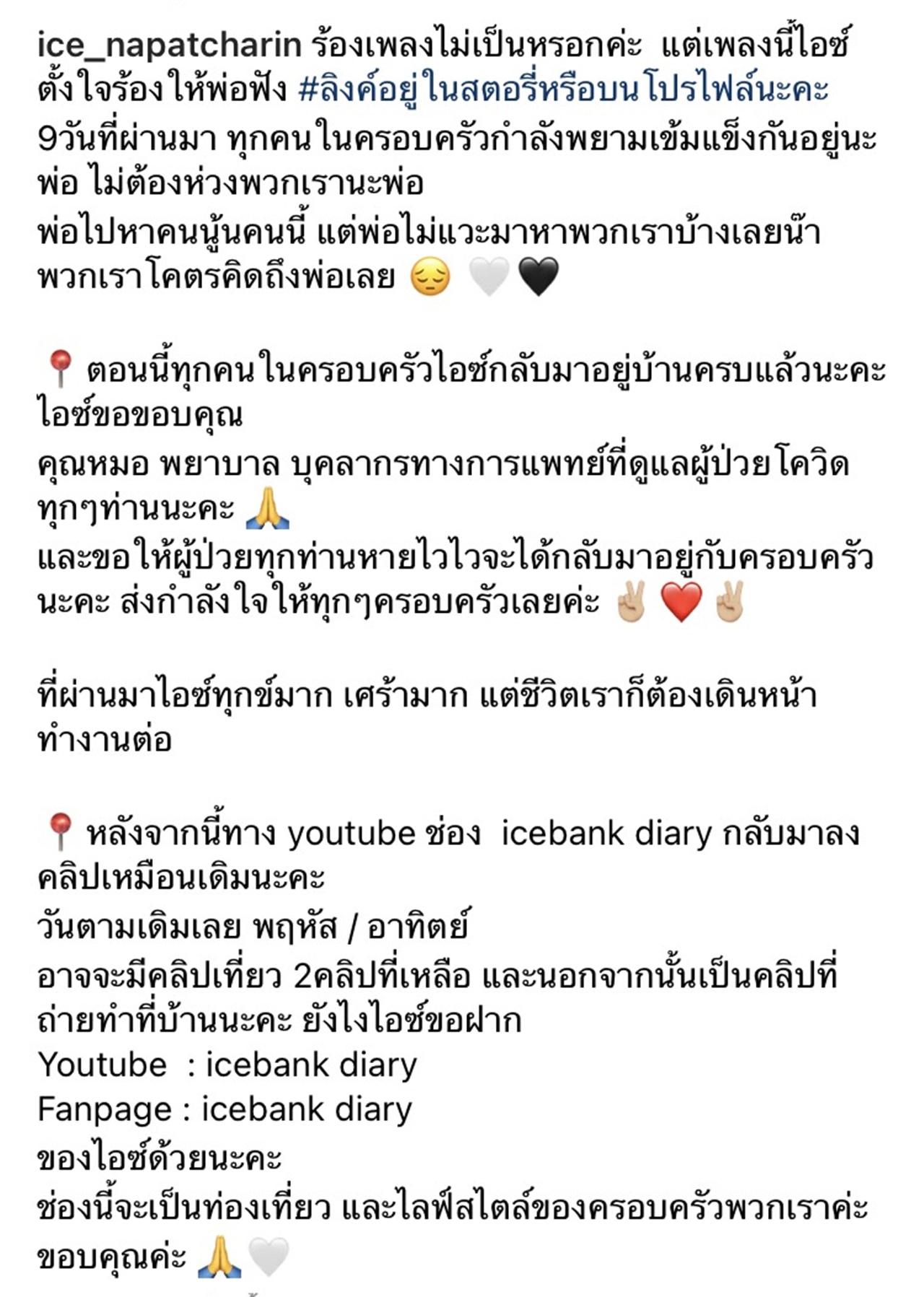Open ice_napatcharin's profile from the caption
The height and width of the screenshot is (1297, 924).
(169, 46)
